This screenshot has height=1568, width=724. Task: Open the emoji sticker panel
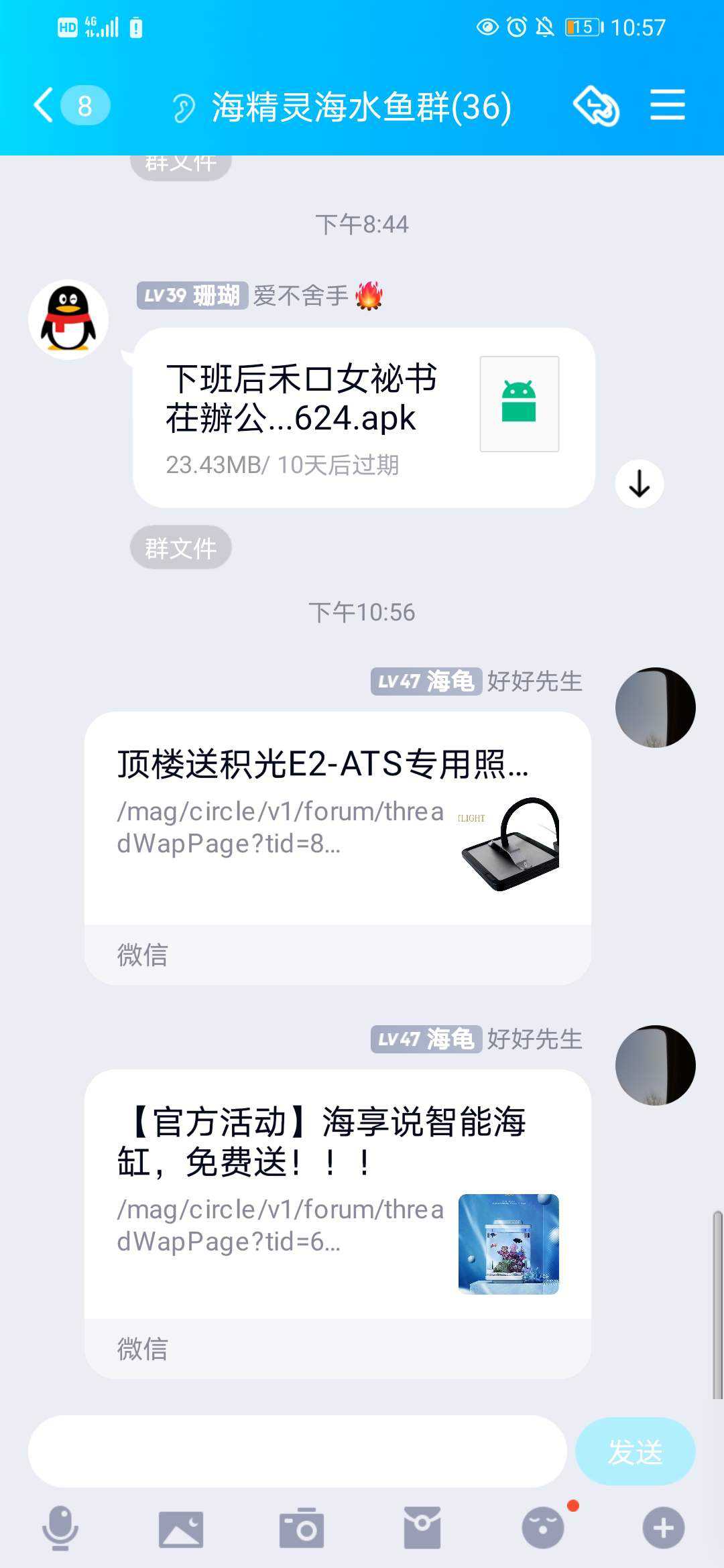543,1528
